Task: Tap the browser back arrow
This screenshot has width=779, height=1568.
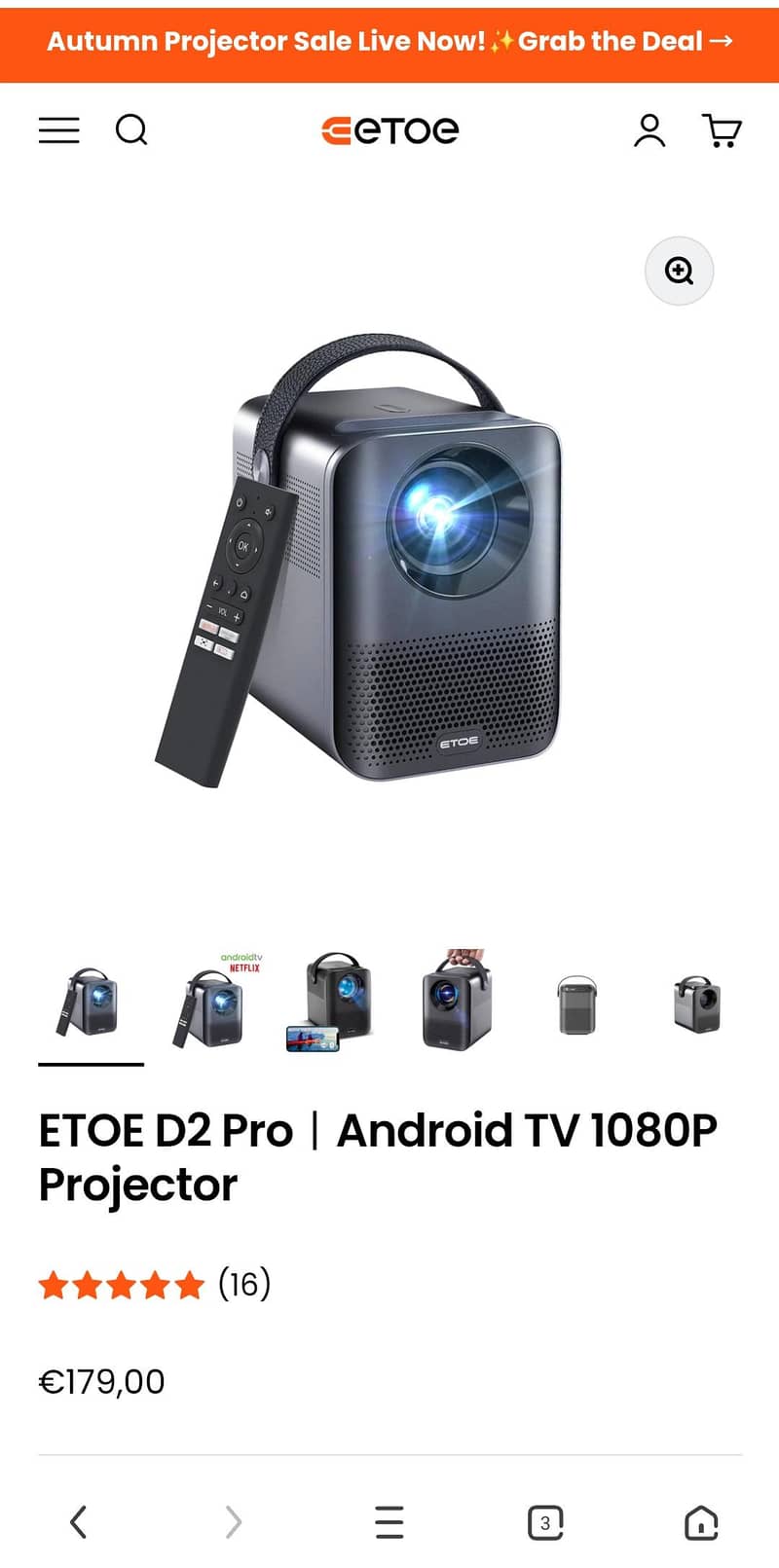Action: pyautogui.click(x=78, y=1521)
